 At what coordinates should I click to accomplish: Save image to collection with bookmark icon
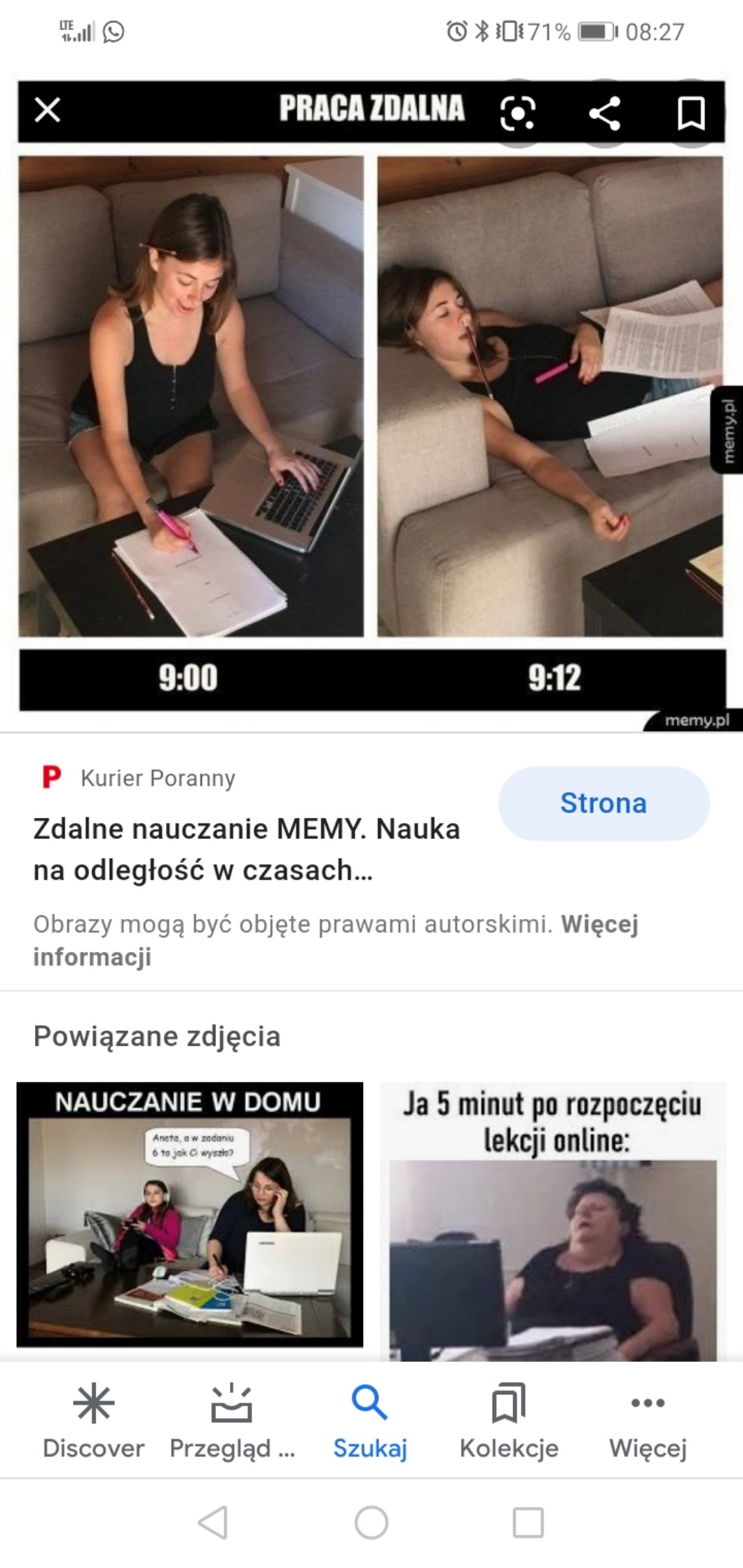point(691,113)
